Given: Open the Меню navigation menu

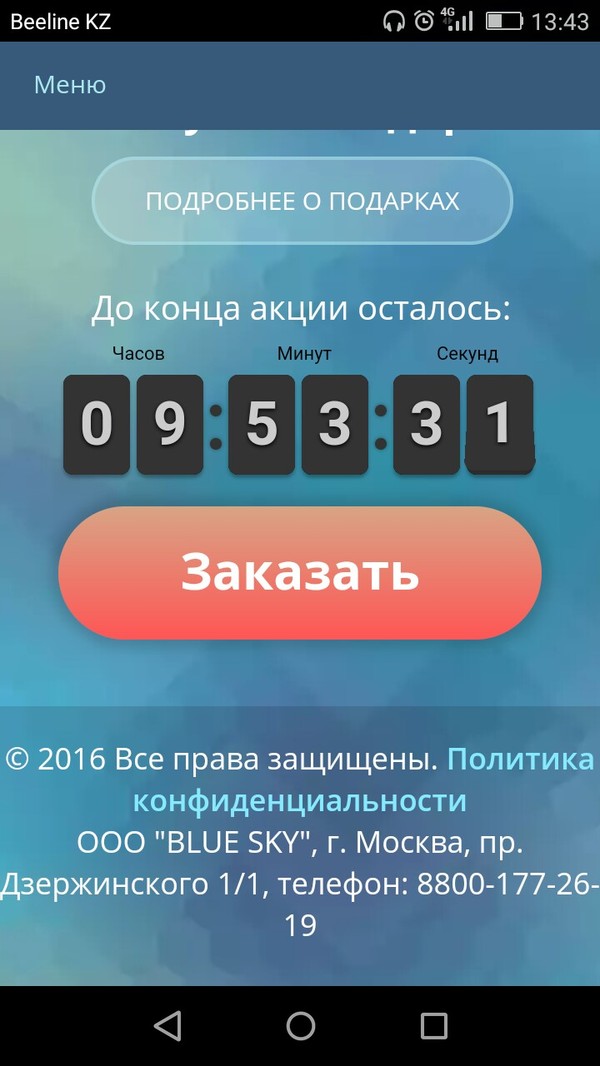Looking at the screenshot, I should (x=70, y=85).
